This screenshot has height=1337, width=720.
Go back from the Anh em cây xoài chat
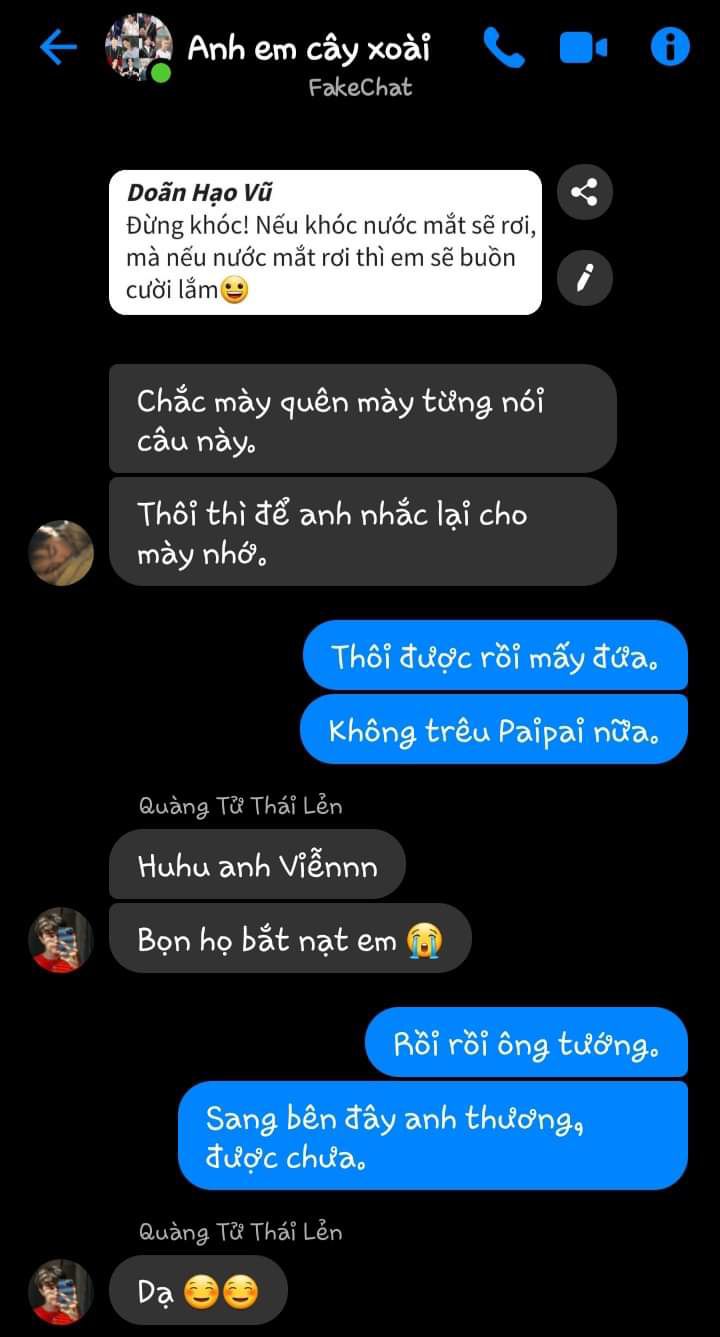58,47
